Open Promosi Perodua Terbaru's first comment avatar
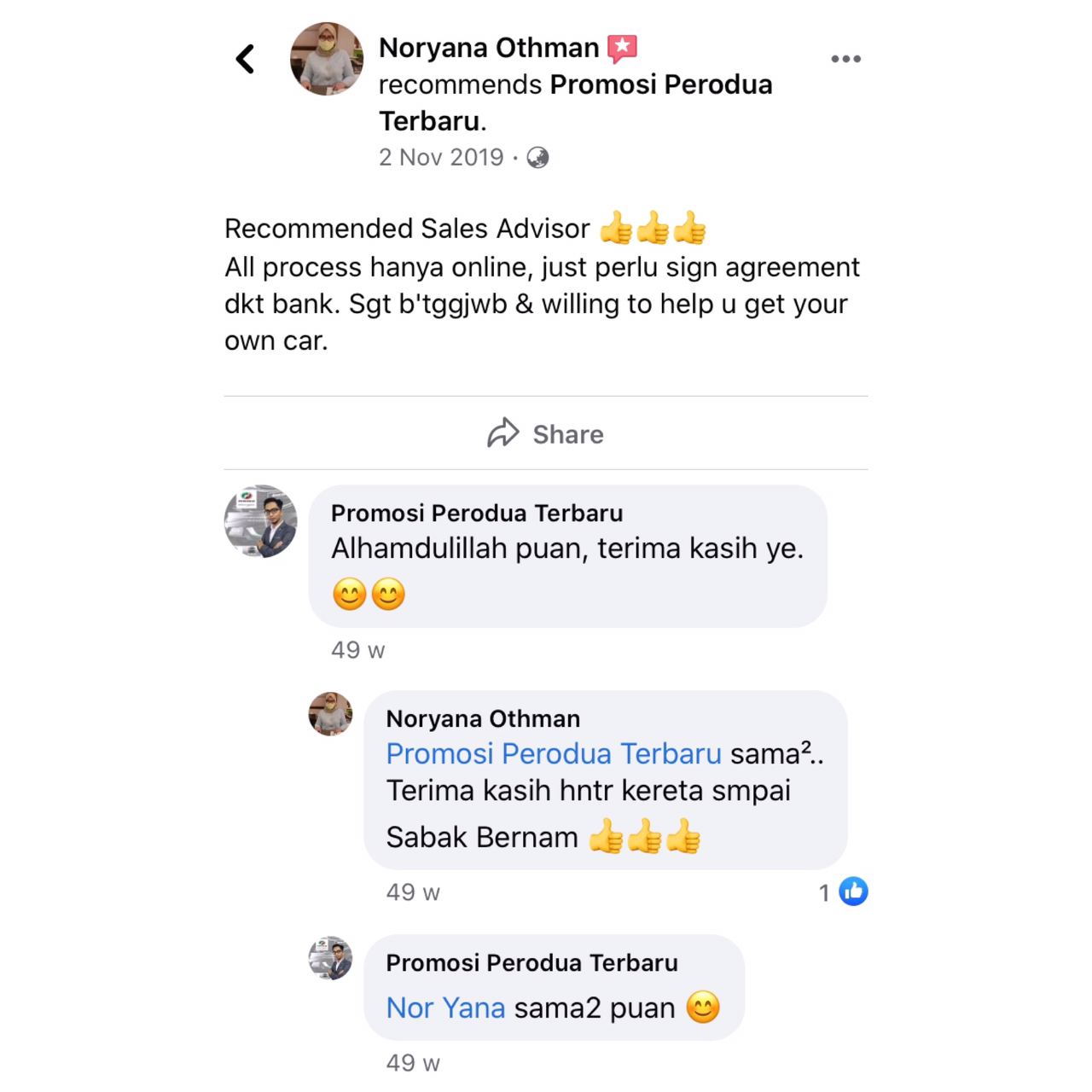1092x1092 pixels. [x=260, y=521]
